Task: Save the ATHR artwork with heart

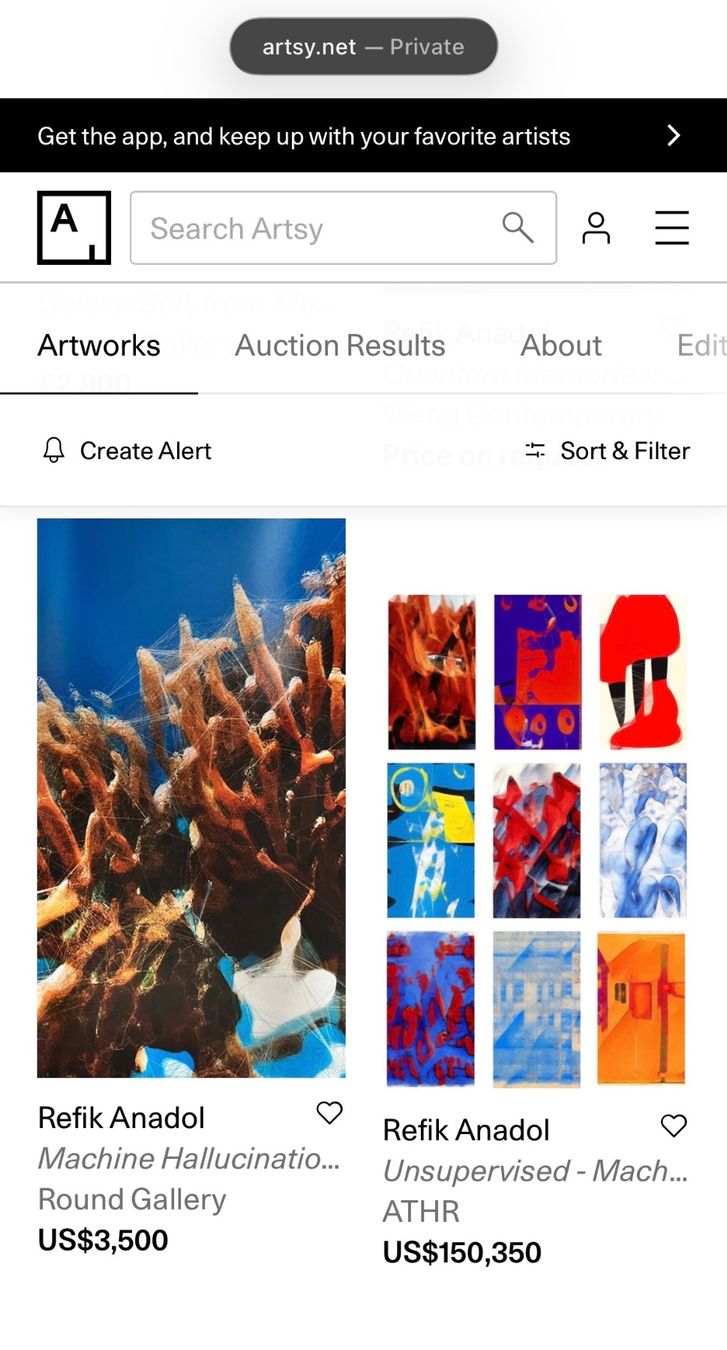Action: (x=674, y=1126)
